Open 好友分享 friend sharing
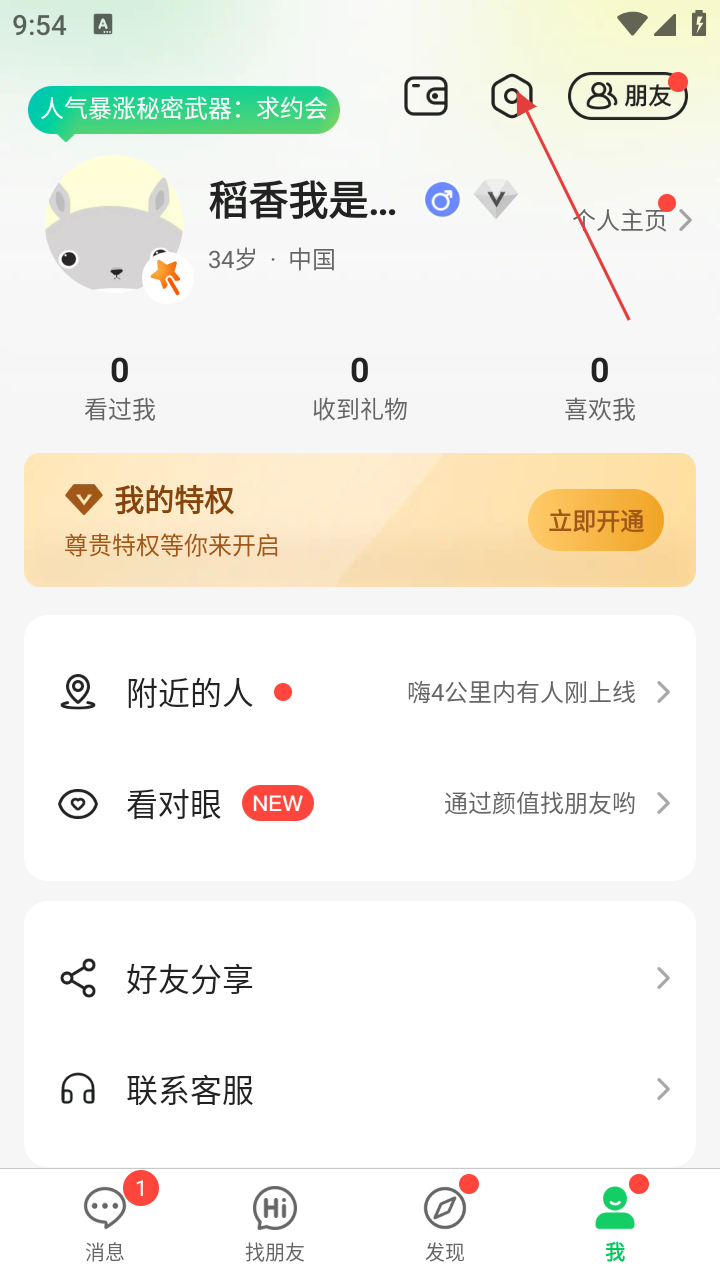The width and height of the screenshot is (720, 1280). (x=360, y=978)
